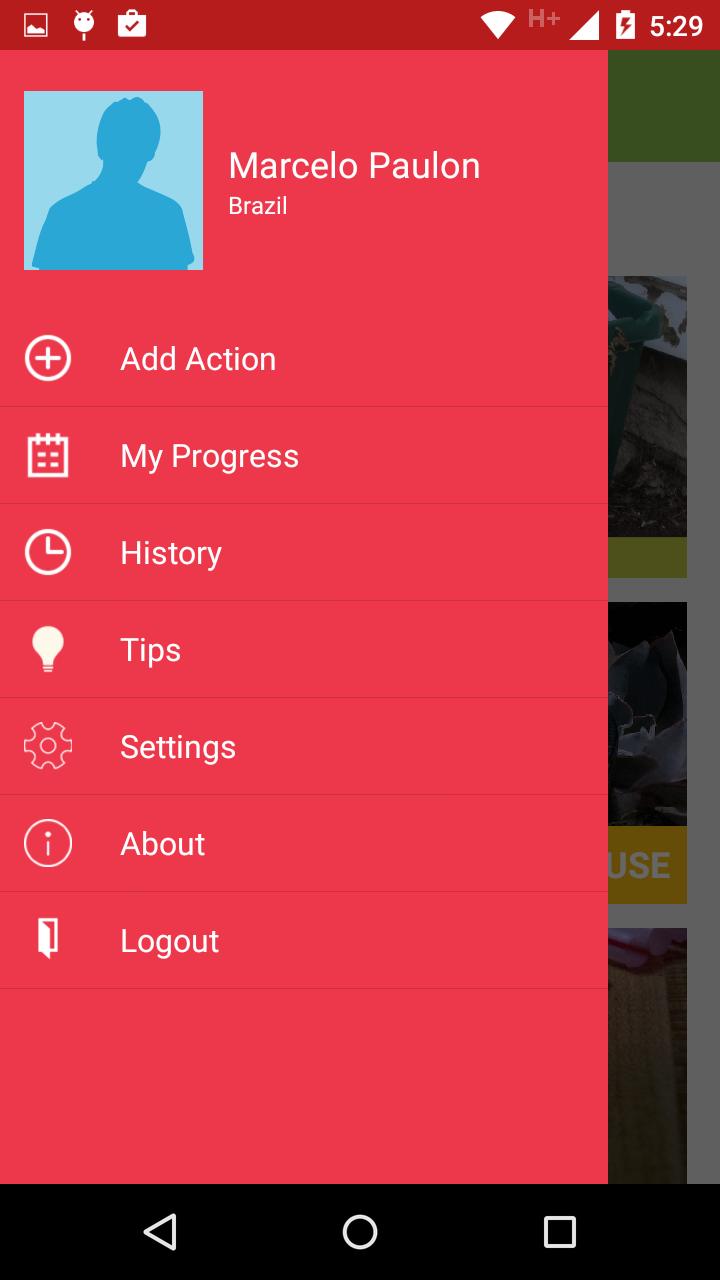Go to My Progress

click(209, 456)
